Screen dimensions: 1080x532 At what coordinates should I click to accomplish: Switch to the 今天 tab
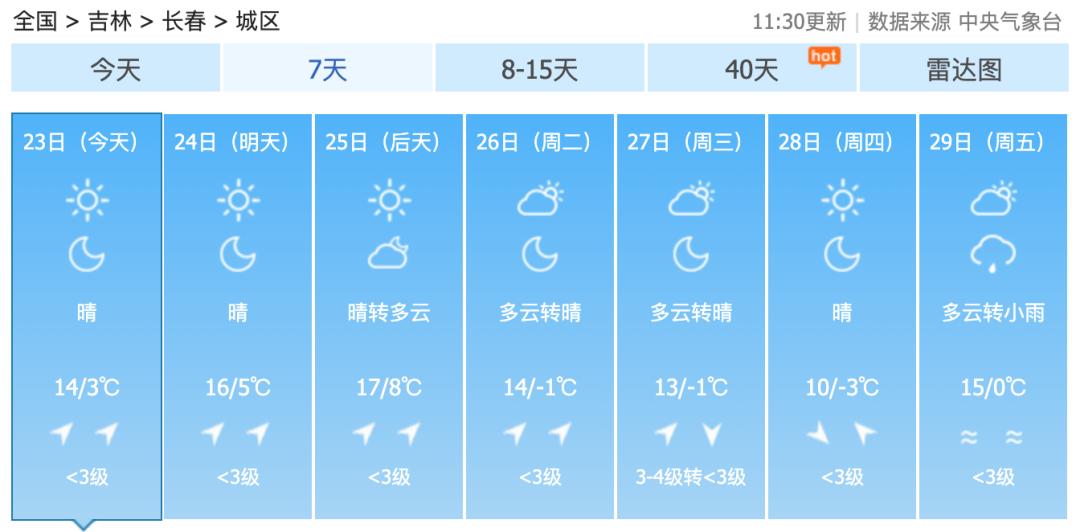pos(116,68)
